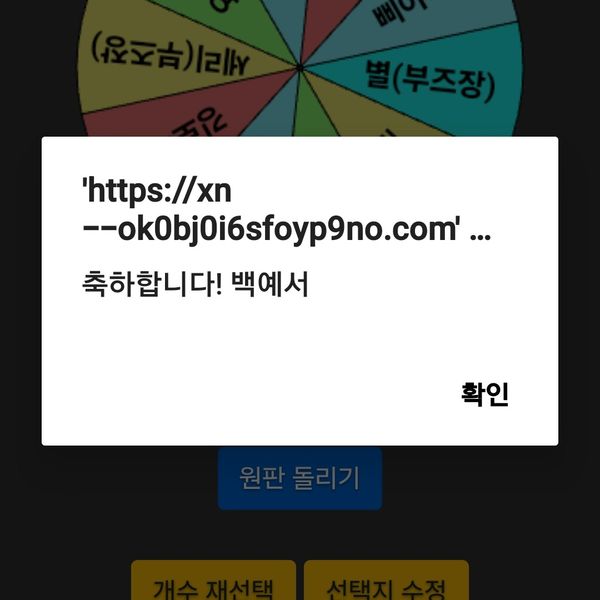Viewport: 600px width, 600px height.
Task: Tap the 개수 재선택 button
Action: tap(213, 584)
